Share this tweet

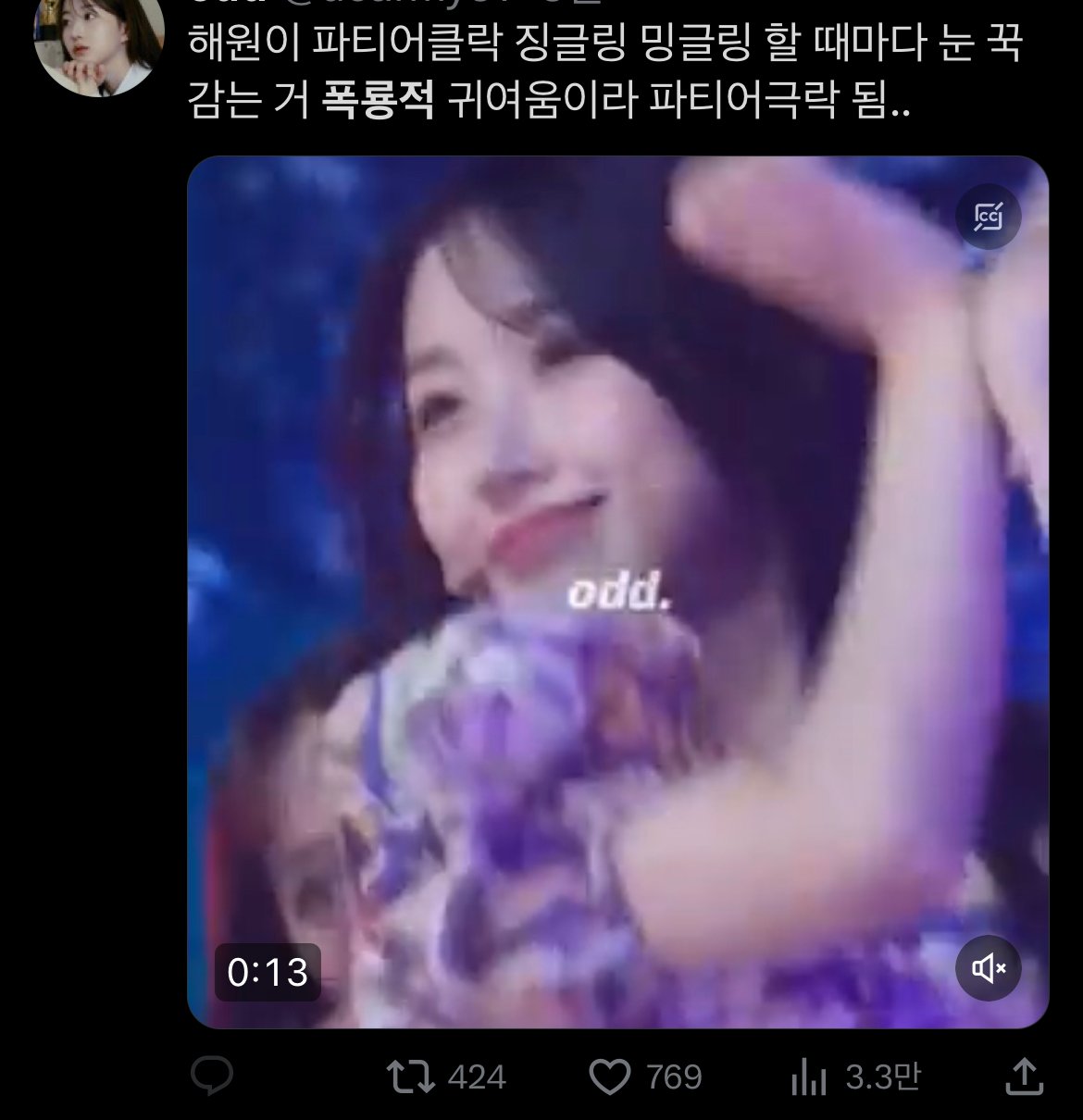(1023, 1077)
